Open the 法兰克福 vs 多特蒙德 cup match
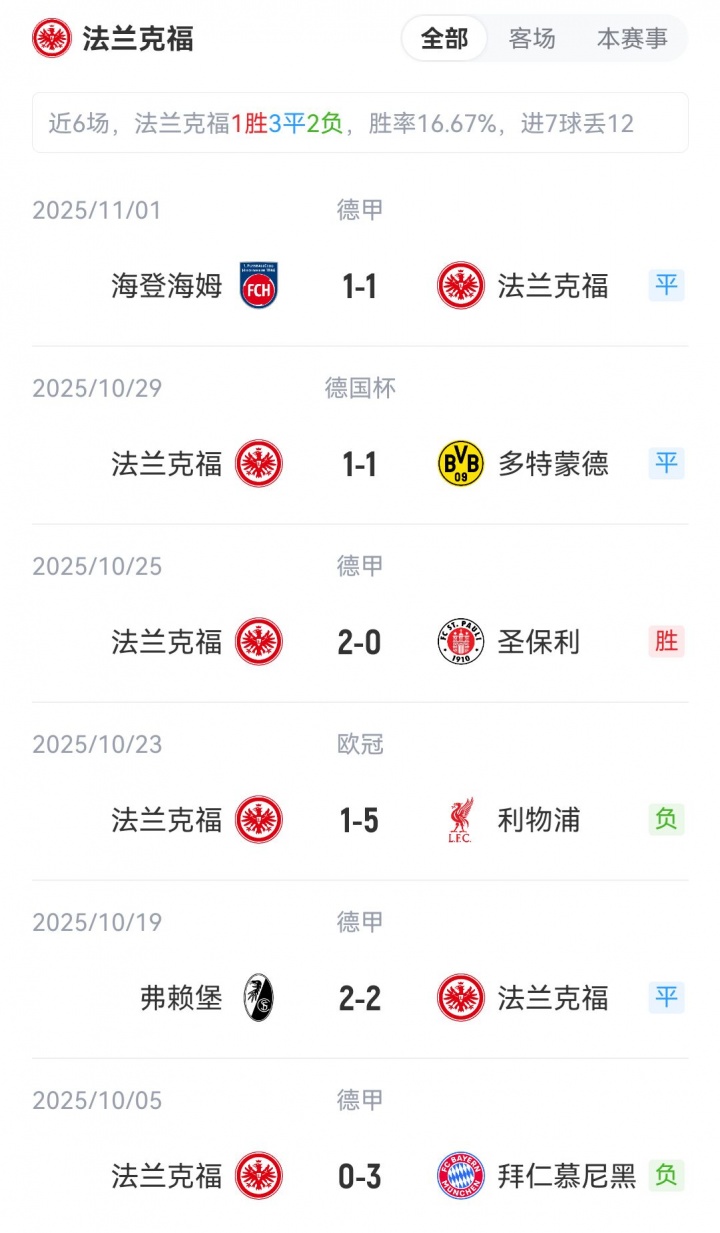Viewport: 720px width, 1233px height. (x=359, y=465)
